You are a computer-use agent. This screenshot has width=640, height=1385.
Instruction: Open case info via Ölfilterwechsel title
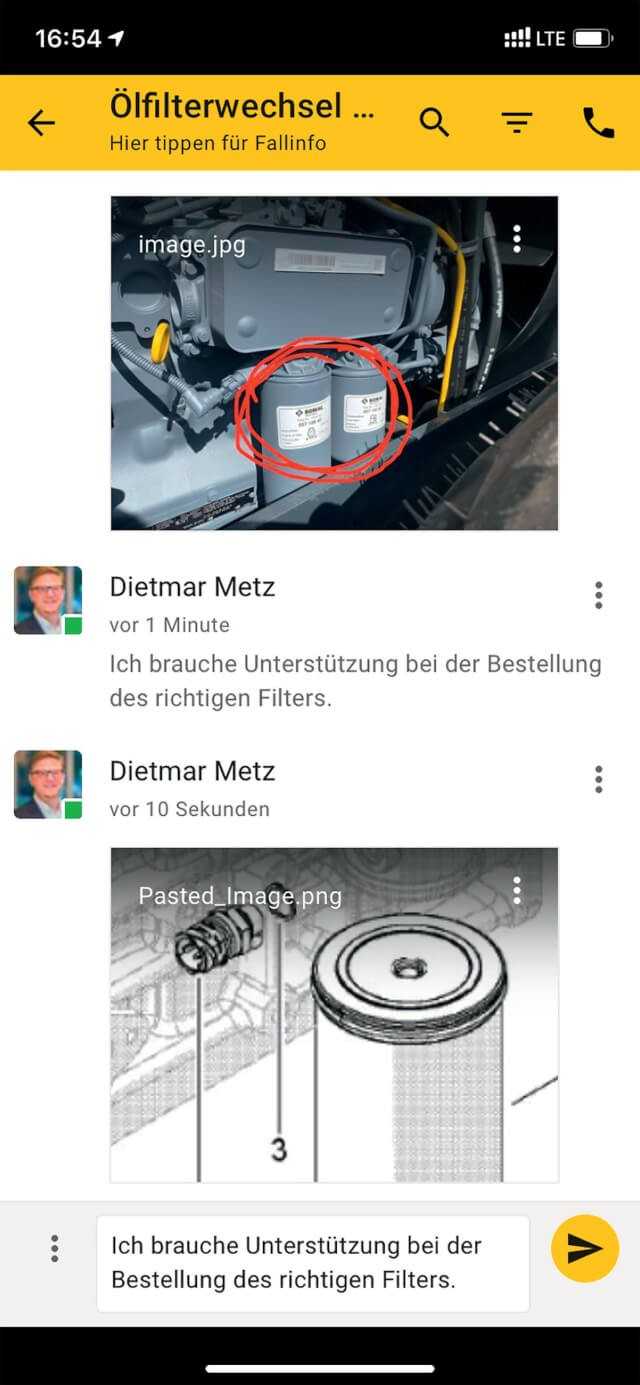click(x=241, y=107)
